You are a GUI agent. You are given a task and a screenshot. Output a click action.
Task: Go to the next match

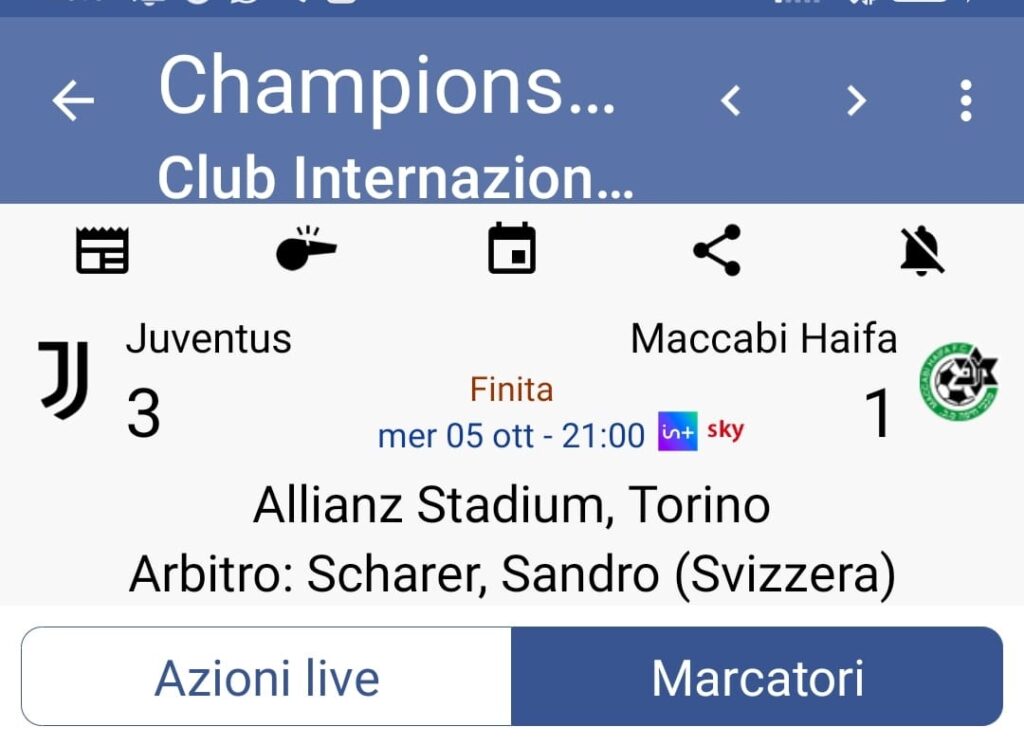[x=856, y=100]
